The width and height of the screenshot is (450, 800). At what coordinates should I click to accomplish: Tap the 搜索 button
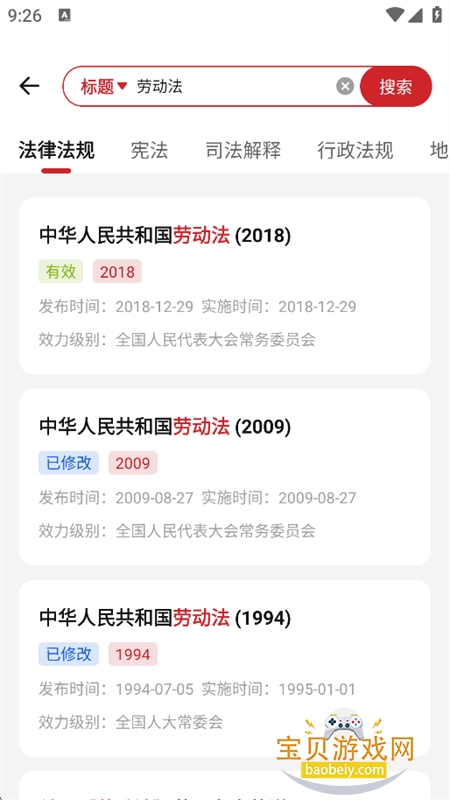coord(395,86)
